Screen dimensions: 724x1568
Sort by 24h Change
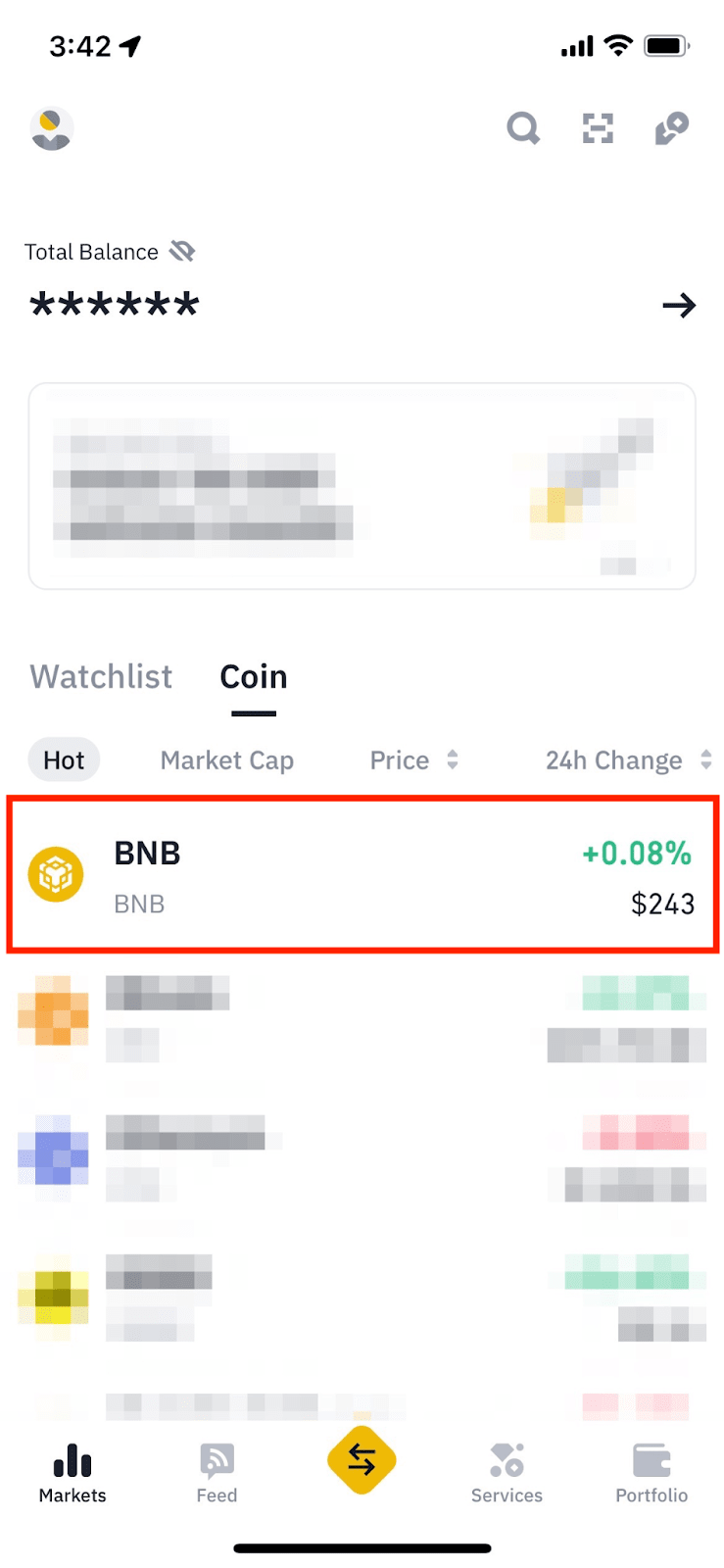pos(627,760)
